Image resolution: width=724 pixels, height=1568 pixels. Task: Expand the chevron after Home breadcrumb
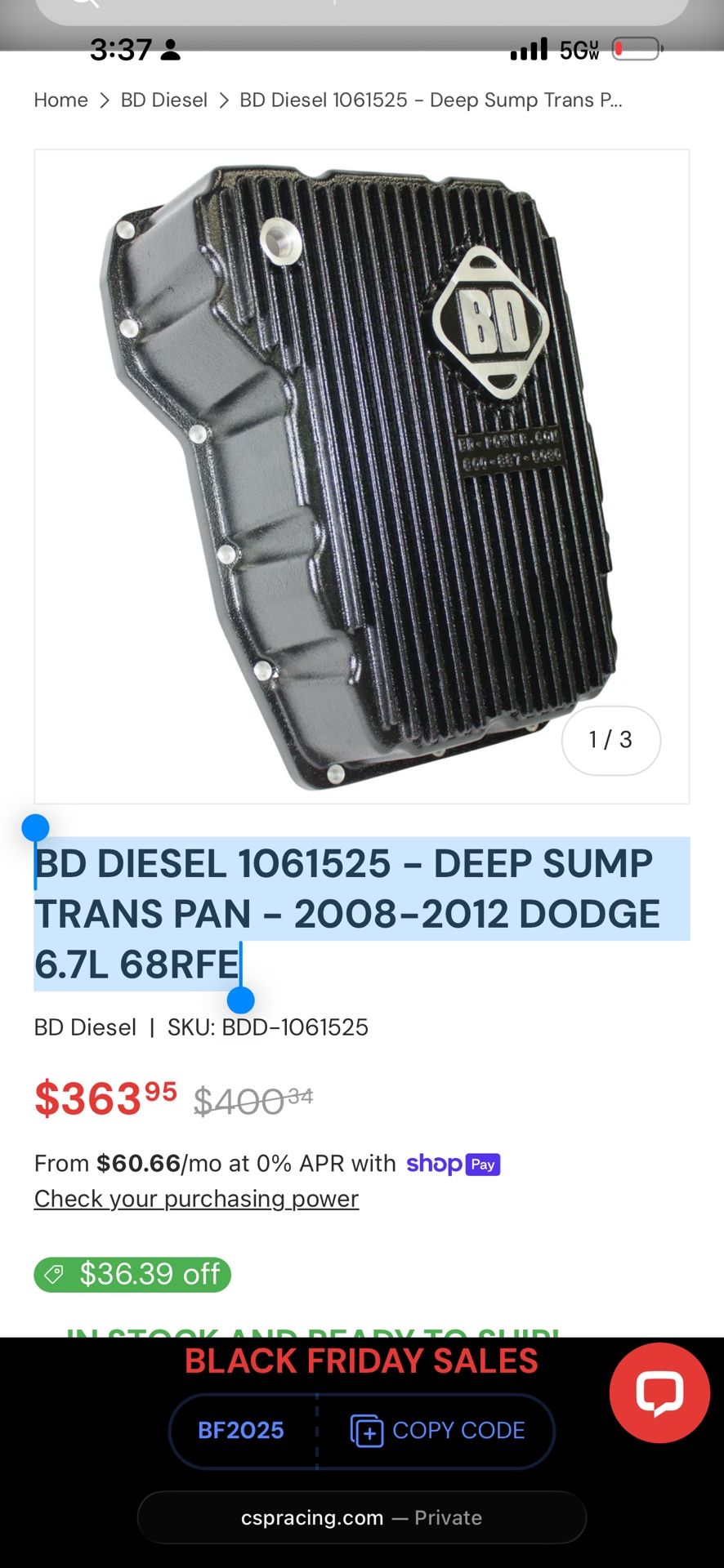coord(105,100)
